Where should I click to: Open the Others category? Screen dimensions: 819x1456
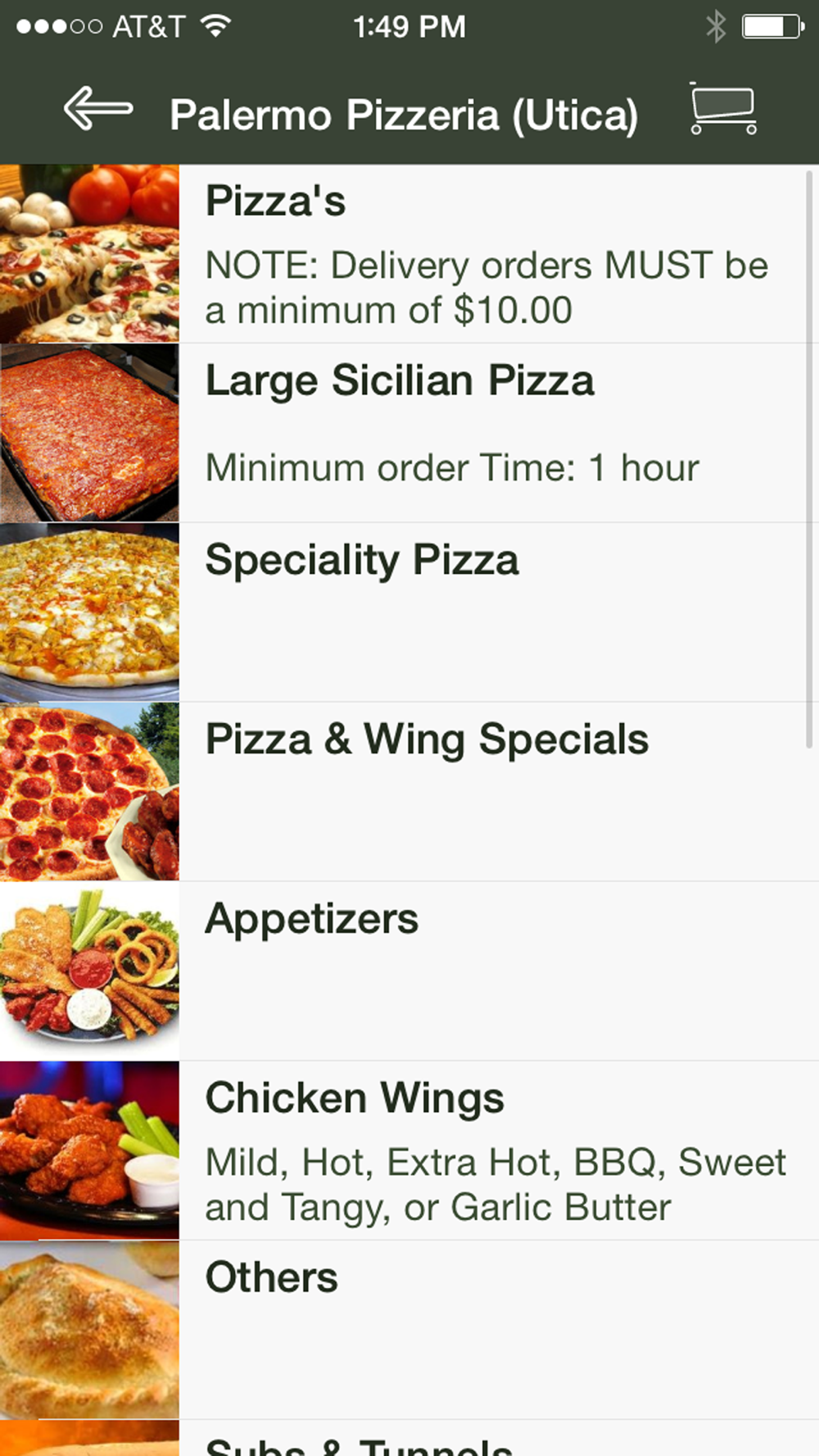(x=409, y=1330)
